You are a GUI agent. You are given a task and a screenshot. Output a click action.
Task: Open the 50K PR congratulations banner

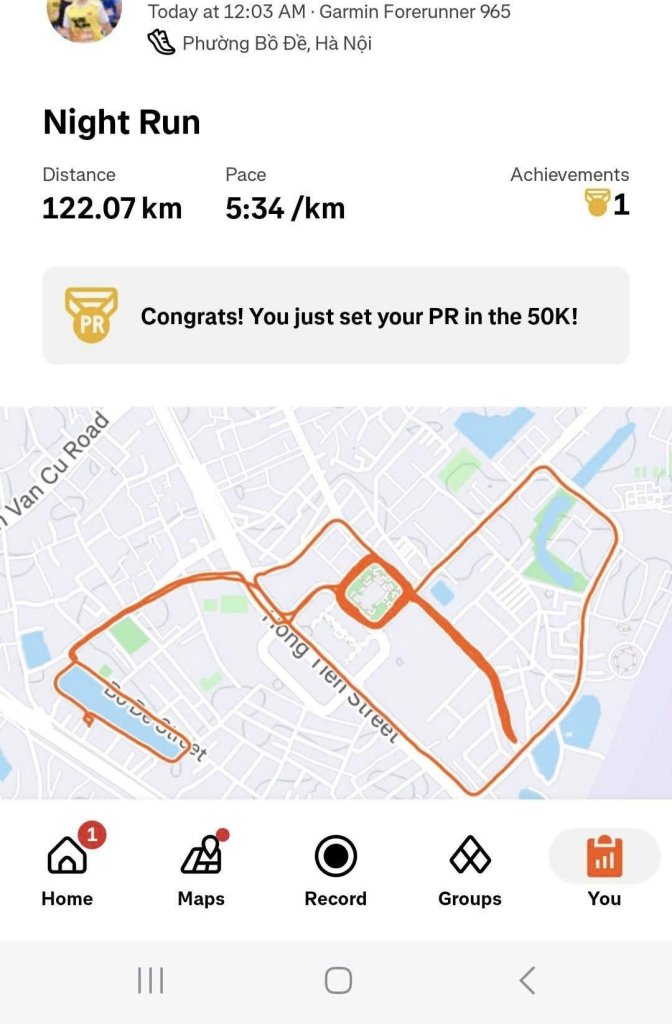(336, 316)
